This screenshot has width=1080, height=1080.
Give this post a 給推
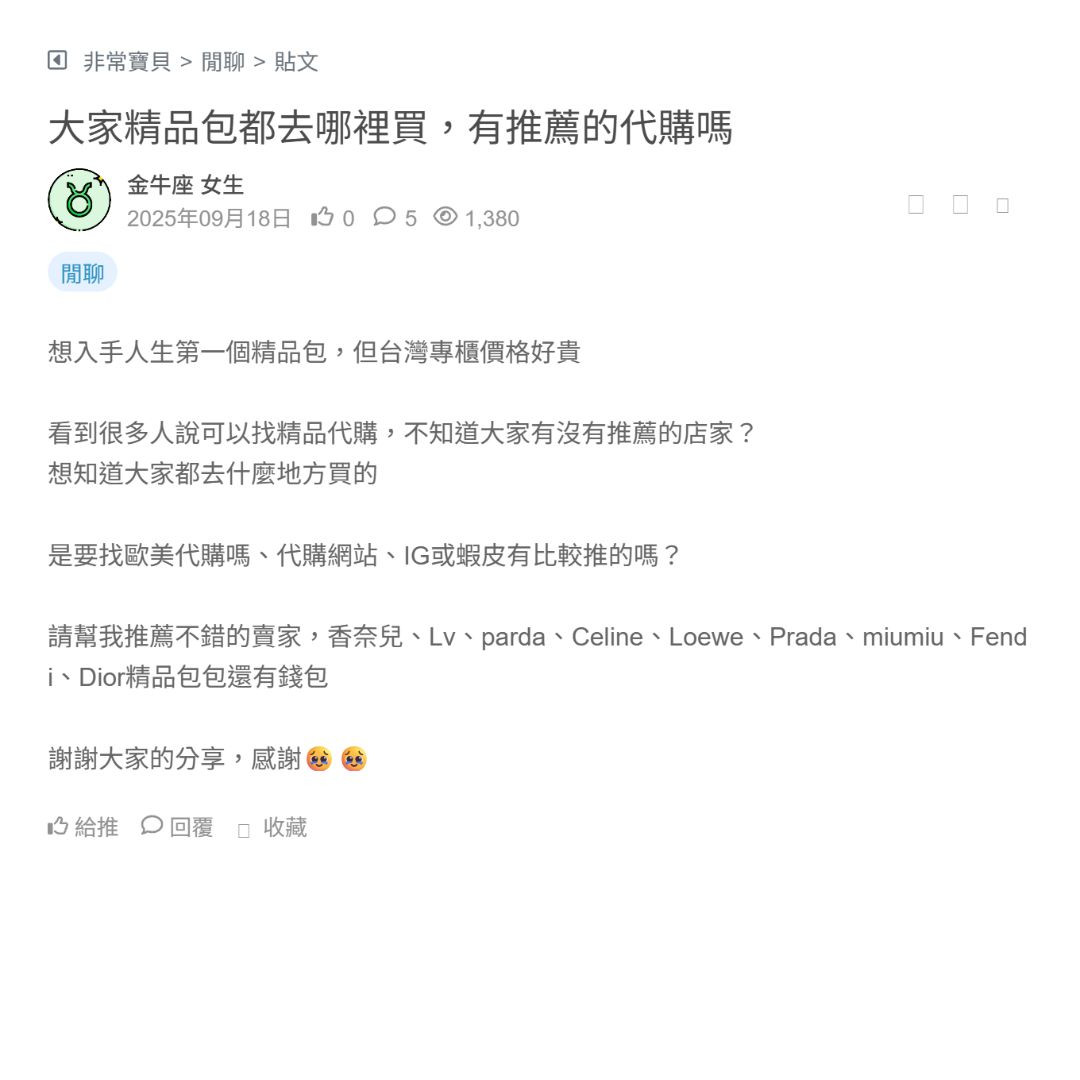(83, 827)
